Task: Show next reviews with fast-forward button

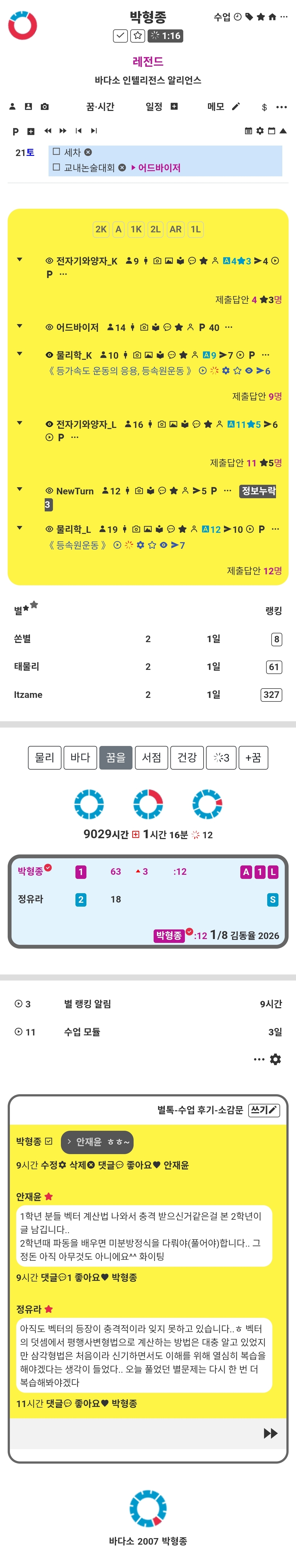Action: [270, 1433]
